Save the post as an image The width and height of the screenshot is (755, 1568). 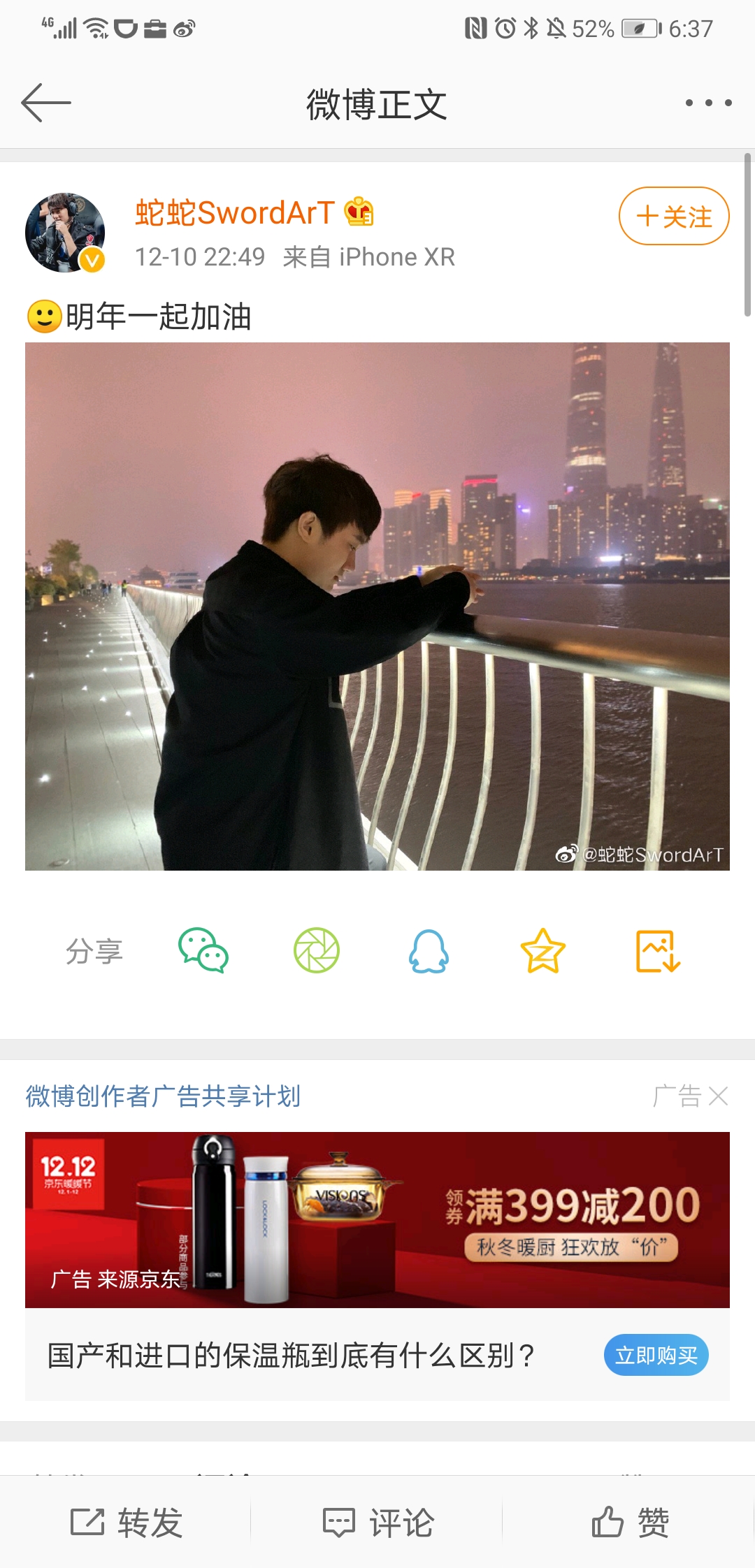point(658,950)
